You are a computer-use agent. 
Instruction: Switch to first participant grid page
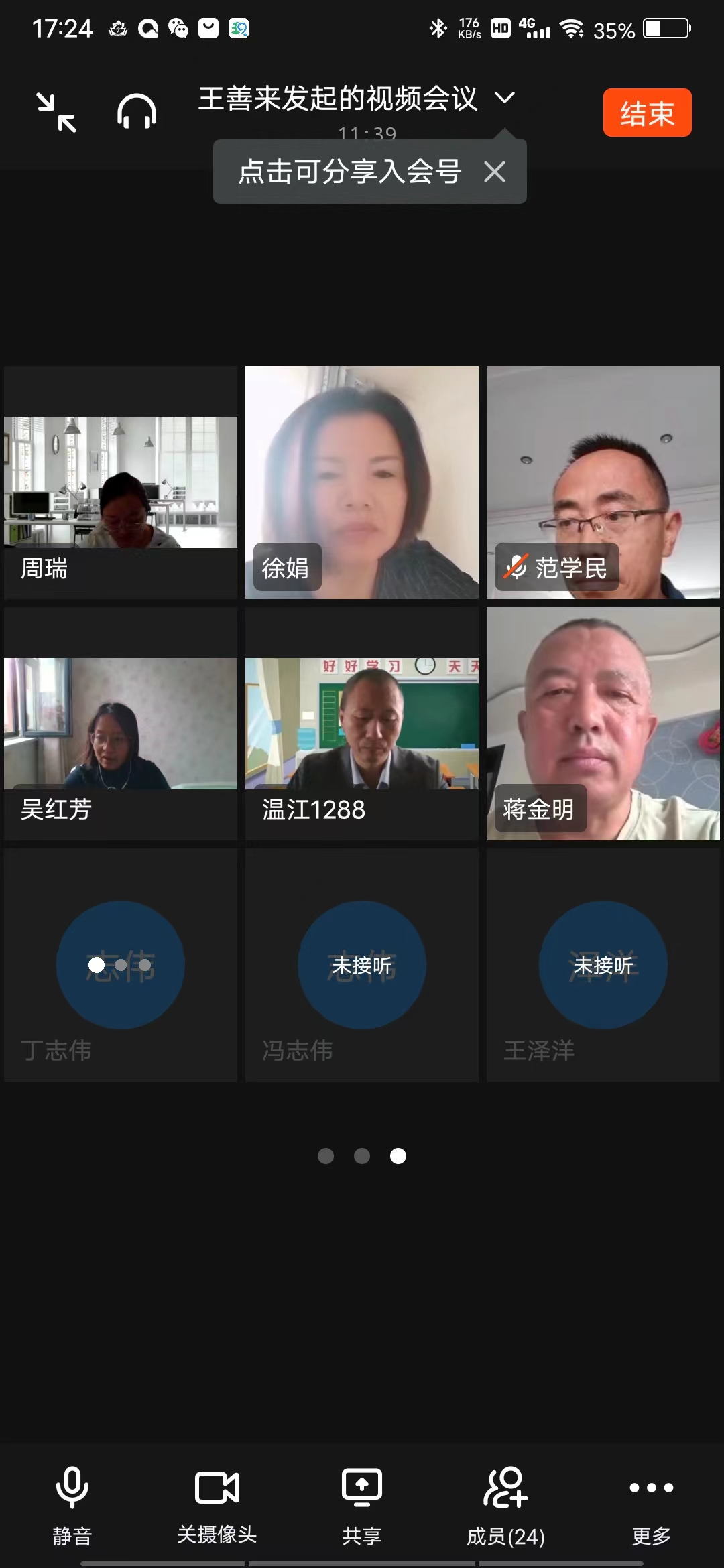click(326, 1156)
